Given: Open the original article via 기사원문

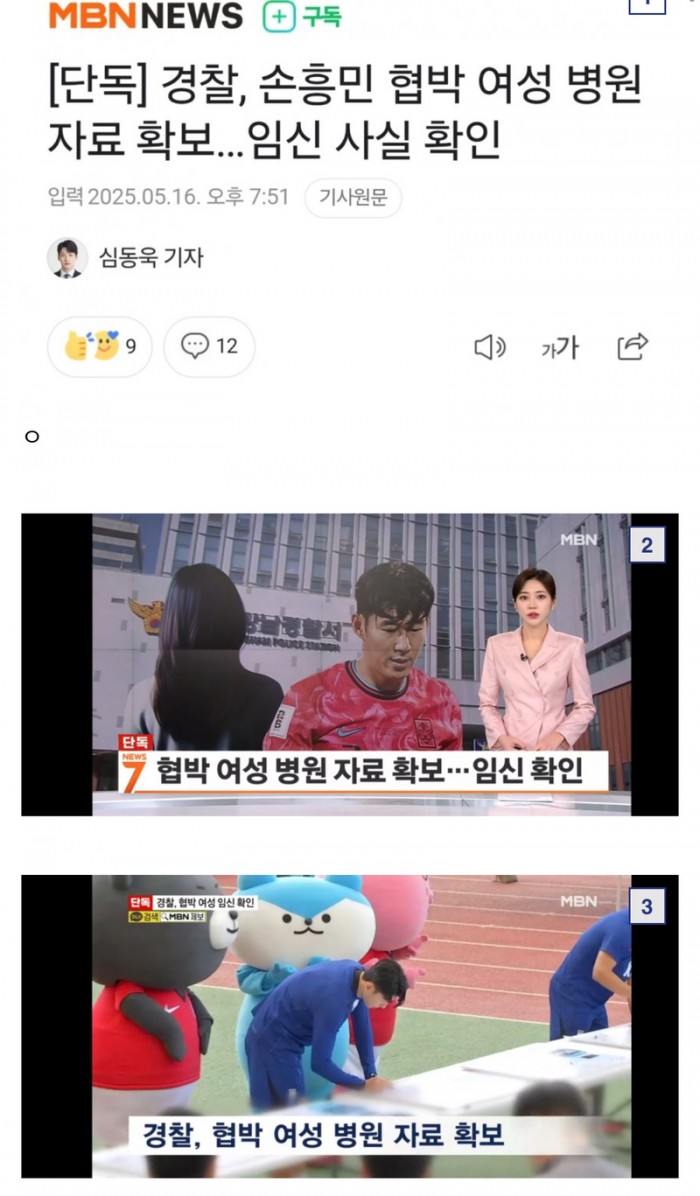Looking at the screenshot, I should coord(353,198).
